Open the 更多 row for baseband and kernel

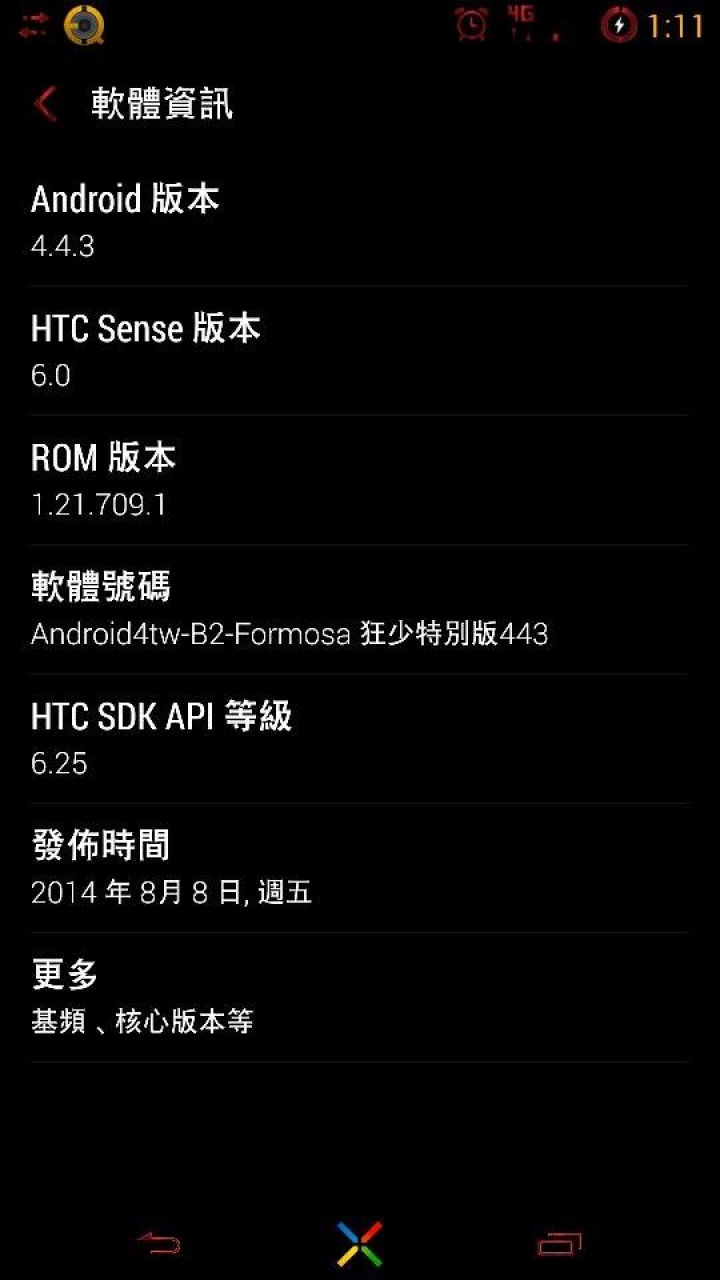click(x=360, y=996)
